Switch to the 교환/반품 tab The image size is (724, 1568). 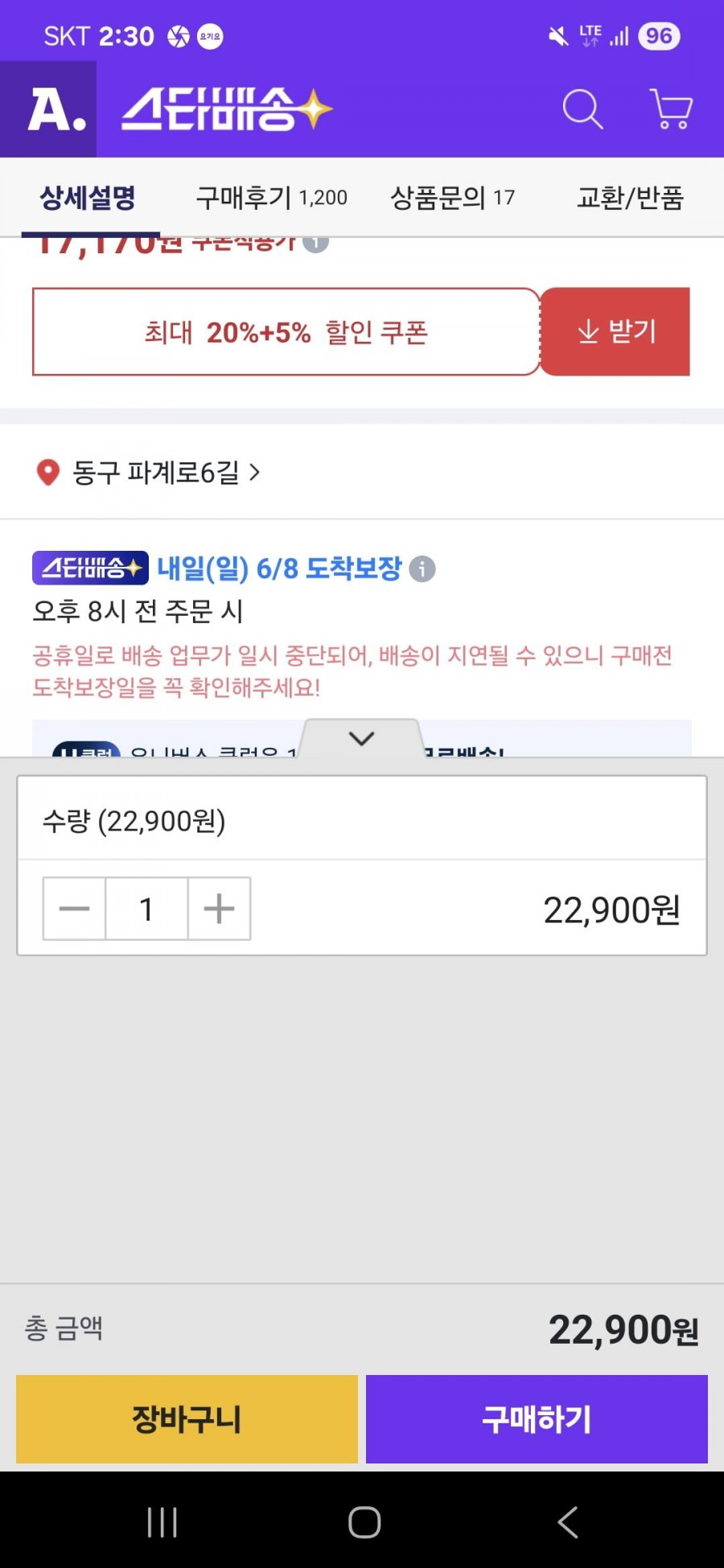click(630, 198)
